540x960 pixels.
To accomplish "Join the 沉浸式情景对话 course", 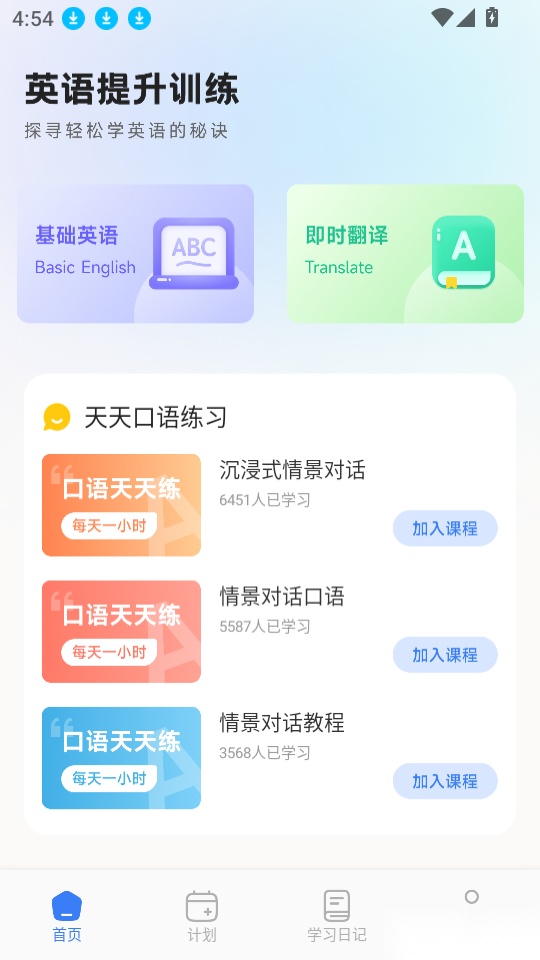I will (445, 528).
